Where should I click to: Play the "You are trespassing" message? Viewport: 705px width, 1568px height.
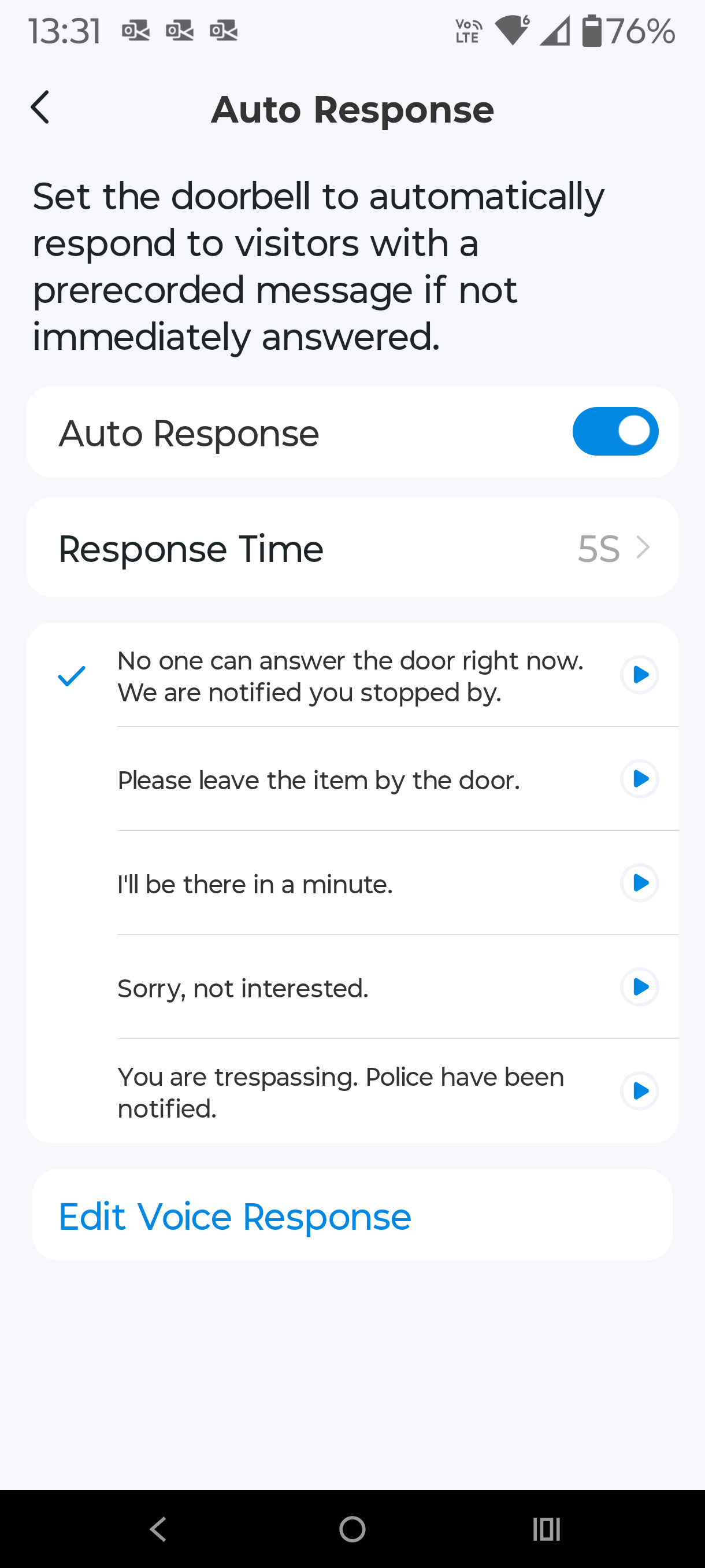tap(639, 1092)
